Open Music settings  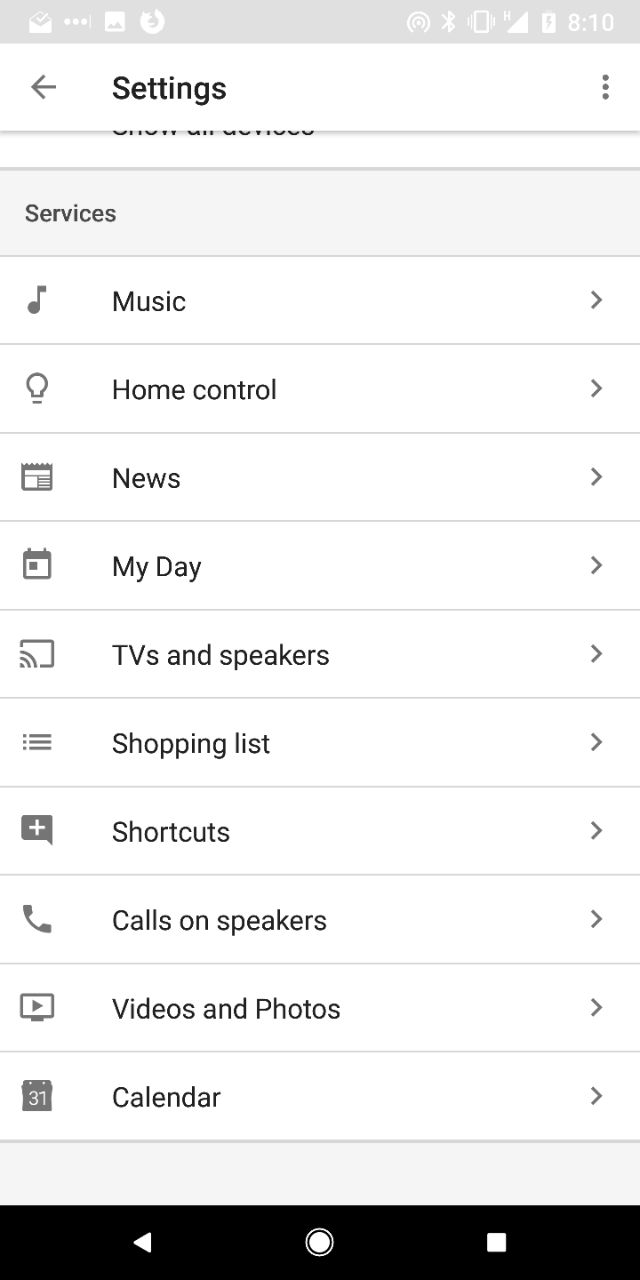click(320, 300)
